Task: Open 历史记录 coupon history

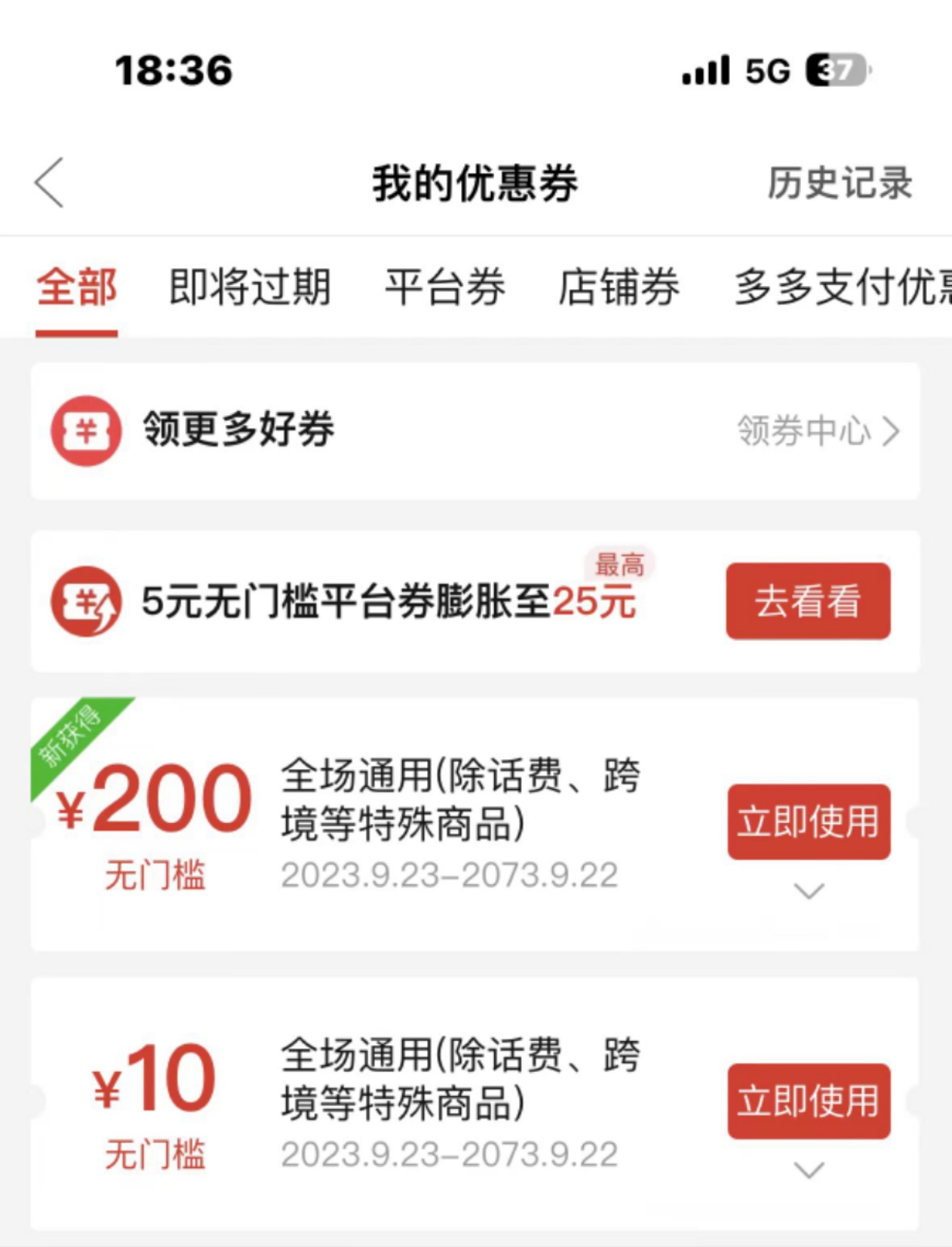Action: pos(839,183)
